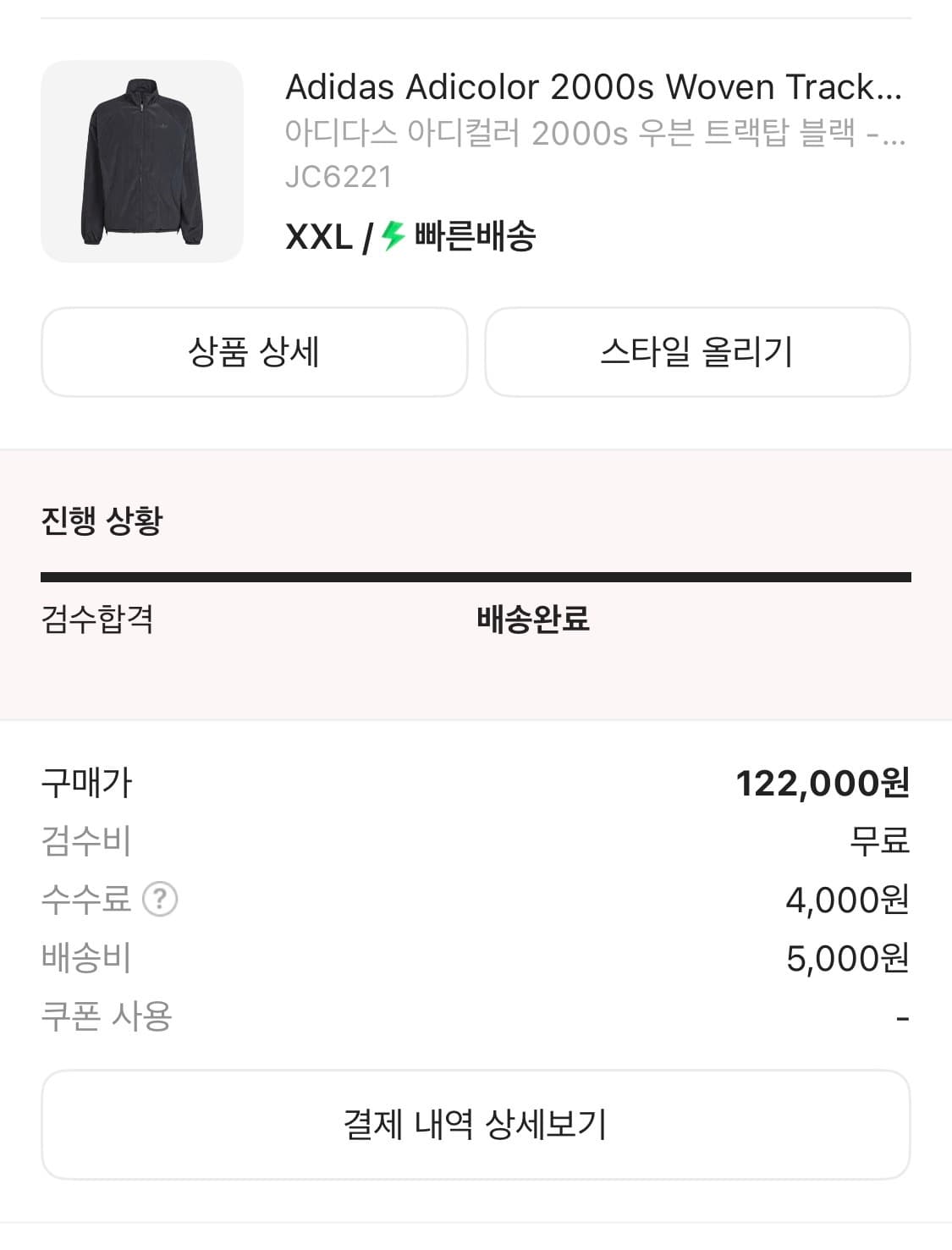Viewport: 952px width, 1250px height.
Task: Click the 쿠폰 사용 coupon row
Action: (x=108, y=1017)
